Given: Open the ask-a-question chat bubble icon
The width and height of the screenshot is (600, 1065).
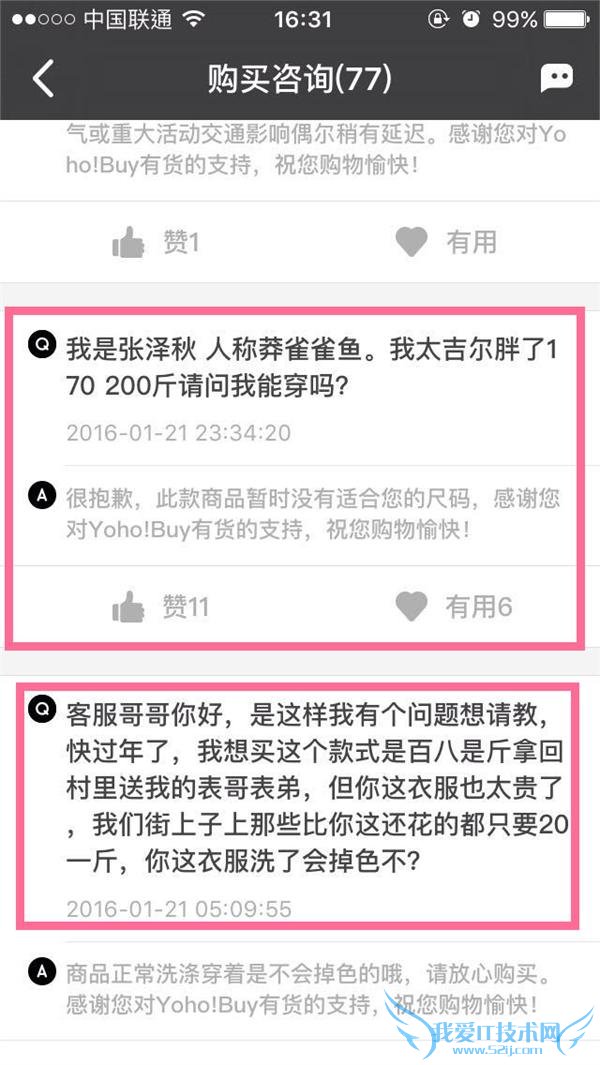Looking at the screenshot, I should 556,78.
